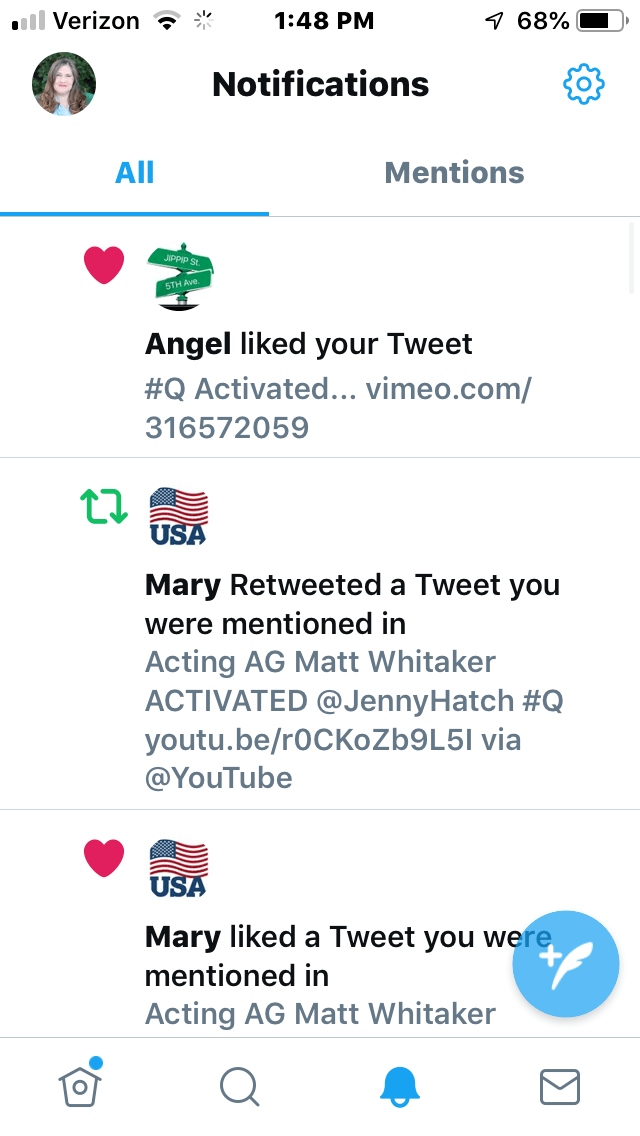Open notification settings gear
Screen dimensions: 640x1136
click(x=584, y=84)
